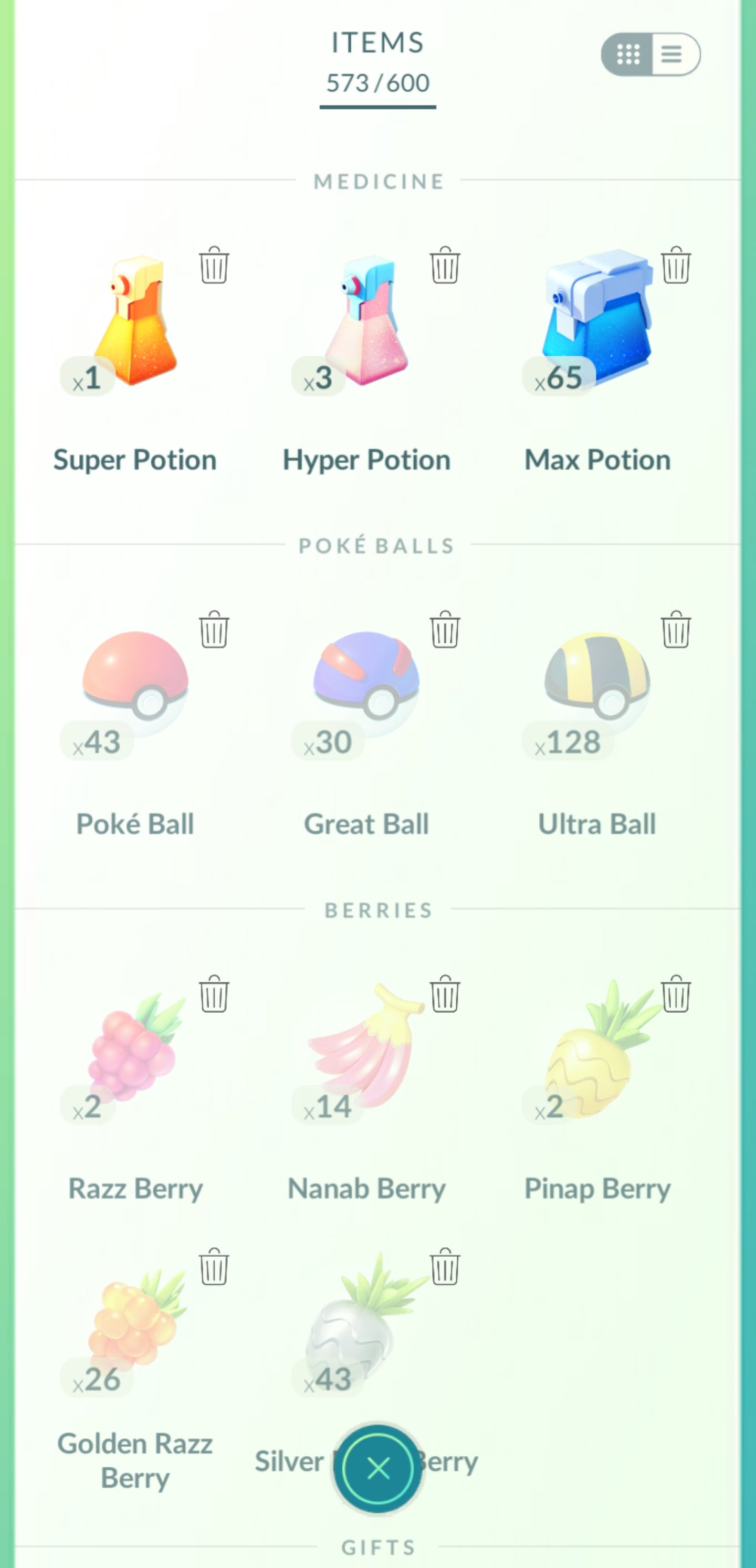Viewport: 756px width, 1568px height.
Task: Close the items bag
Action: coord(377,1468)
